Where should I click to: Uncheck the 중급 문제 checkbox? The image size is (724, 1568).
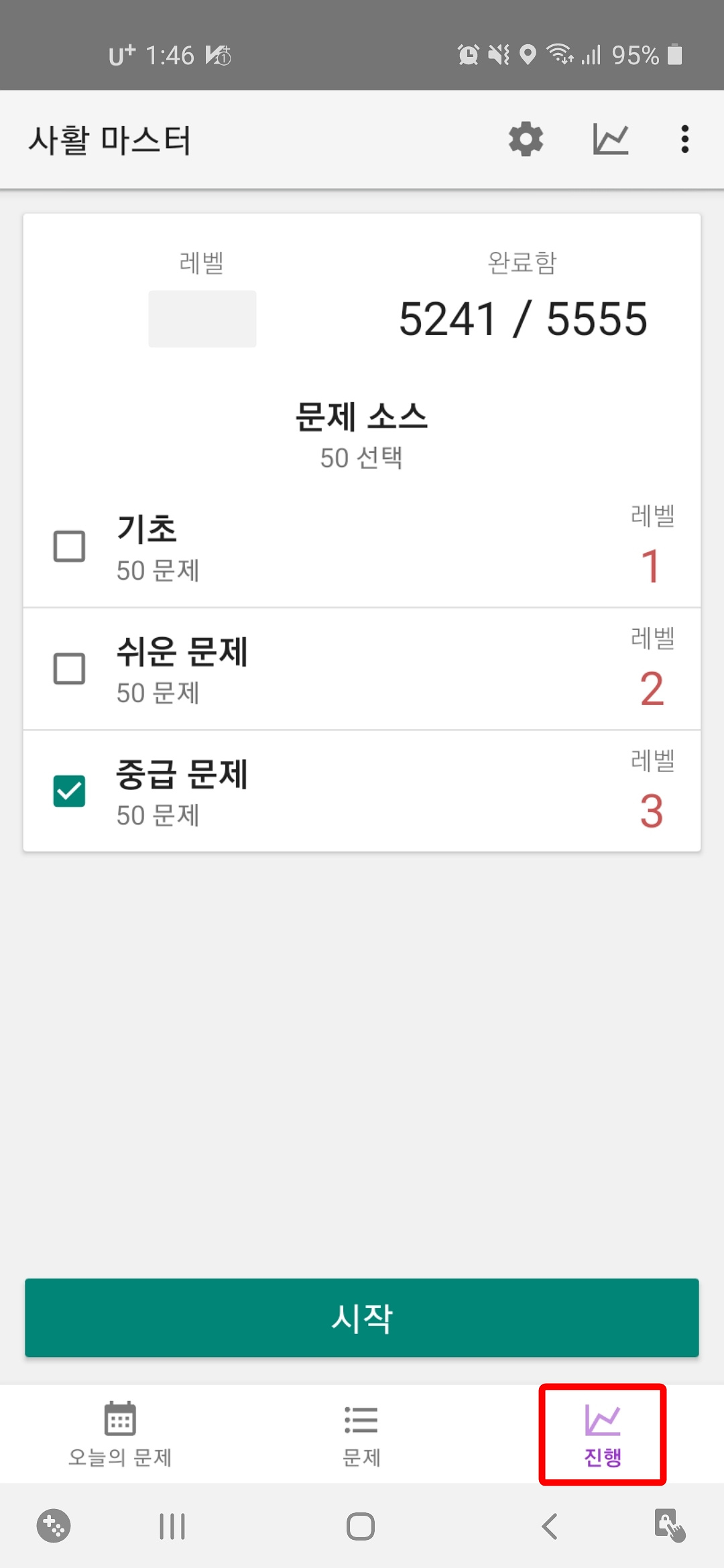[69, 791]
